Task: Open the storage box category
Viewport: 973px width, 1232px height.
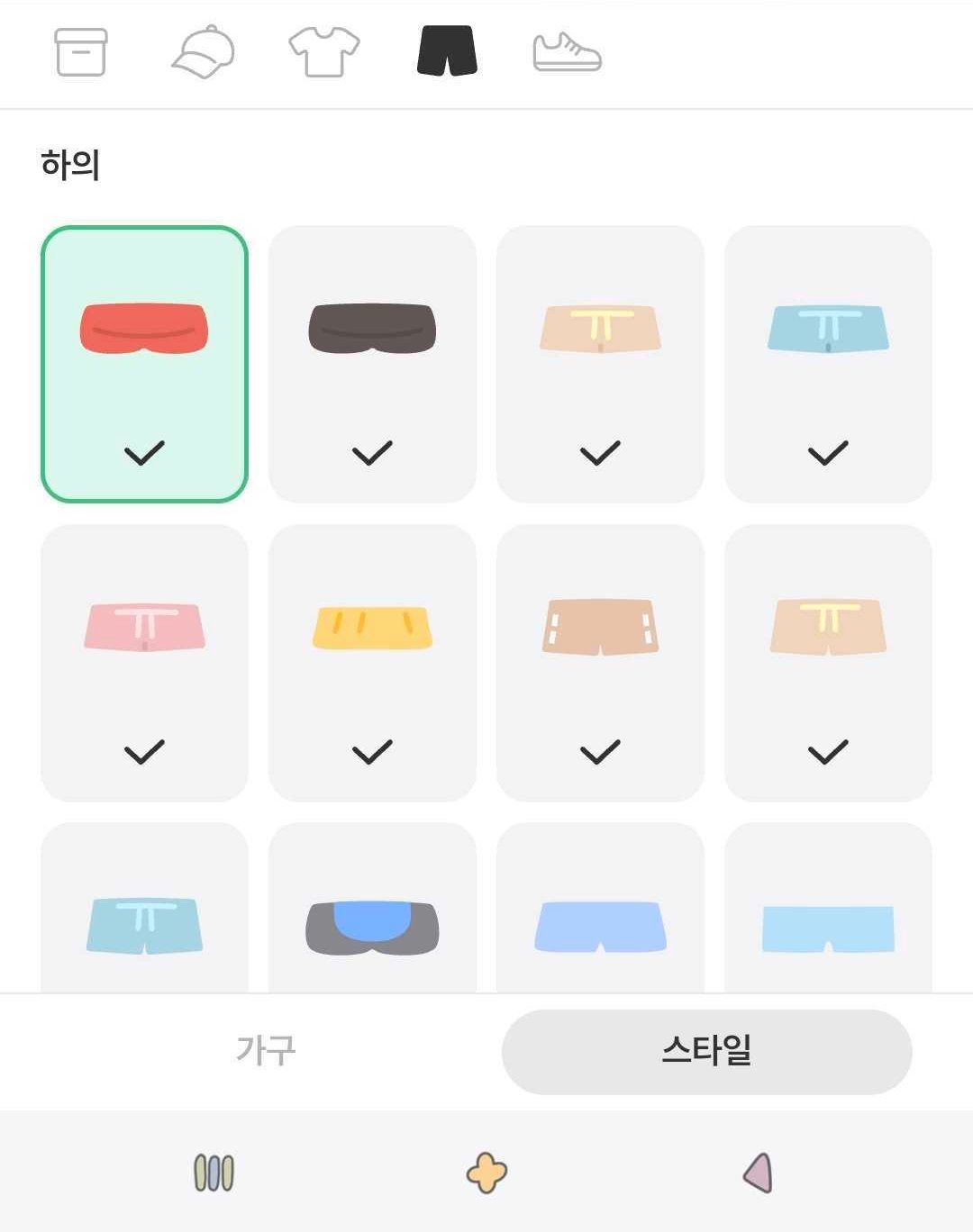Action: [x=81, y=52]
